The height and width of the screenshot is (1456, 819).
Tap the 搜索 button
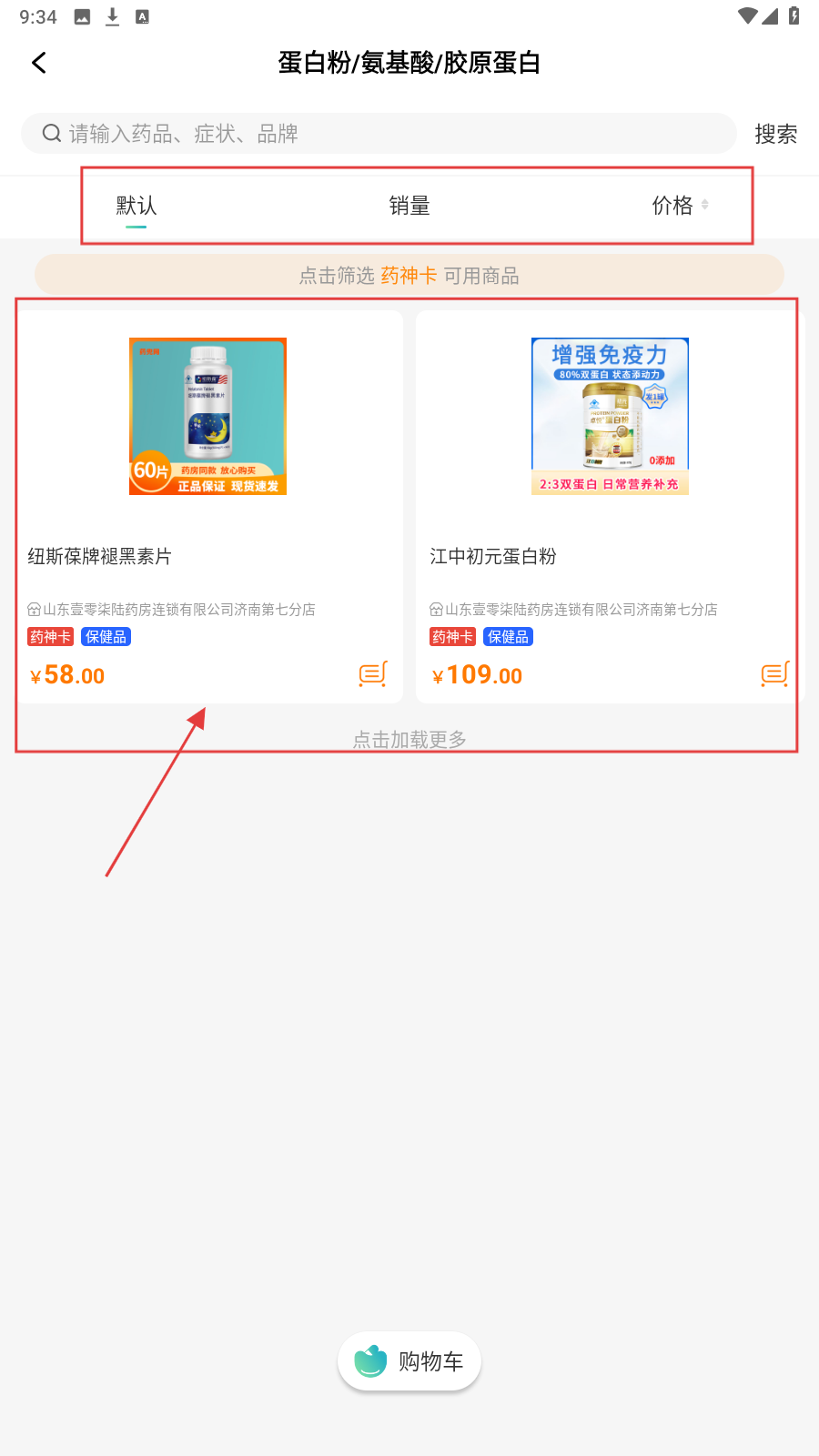click(x=775, y=134)
